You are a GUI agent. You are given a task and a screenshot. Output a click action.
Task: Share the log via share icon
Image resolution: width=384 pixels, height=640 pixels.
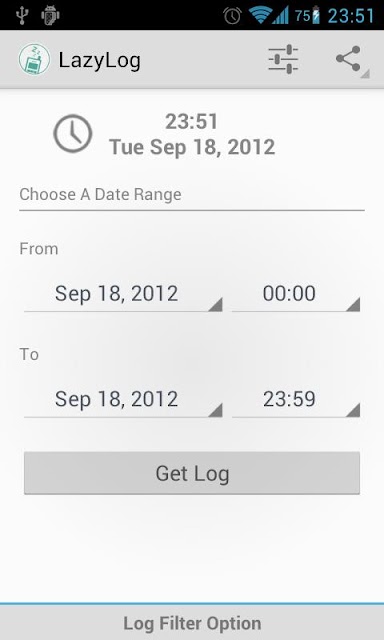(x=349, y=60)
